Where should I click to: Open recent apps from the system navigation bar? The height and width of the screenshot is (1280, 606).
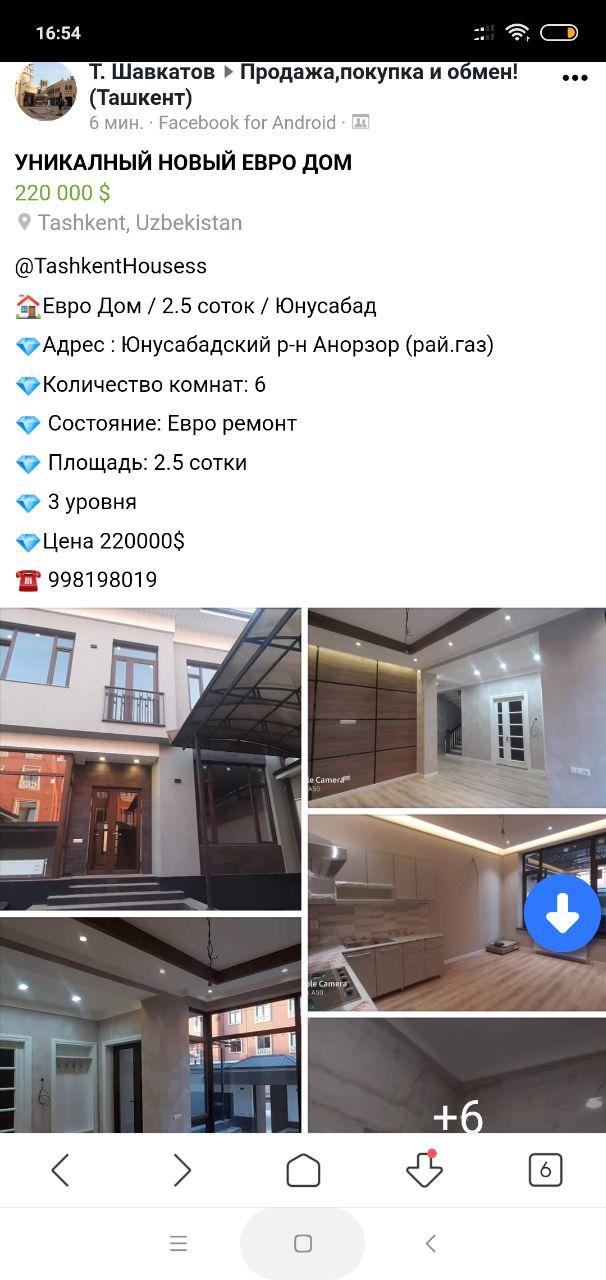(179, 1244)
